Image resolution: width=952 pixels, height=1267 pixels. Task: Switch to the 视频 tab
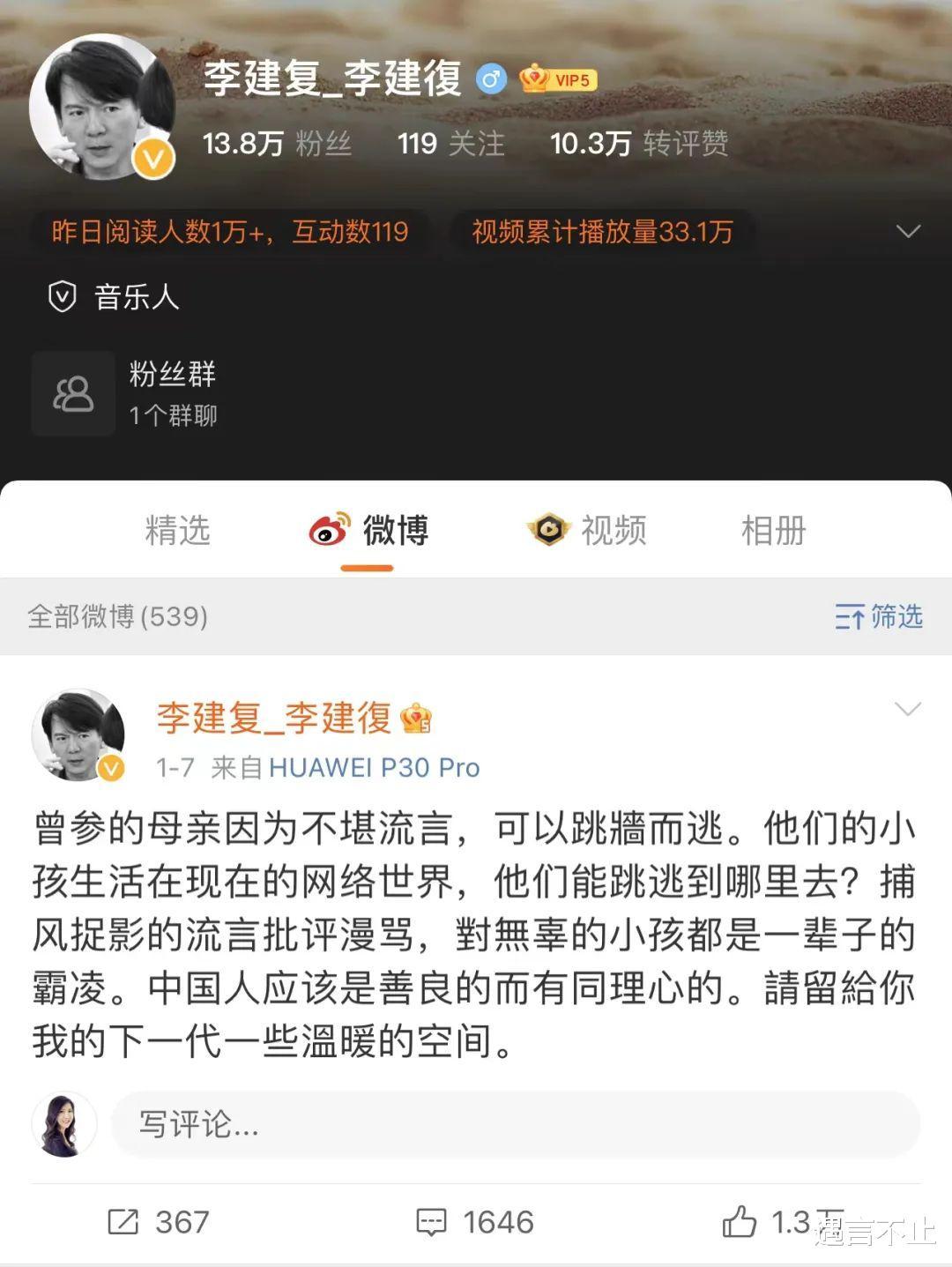coord(587,531)
